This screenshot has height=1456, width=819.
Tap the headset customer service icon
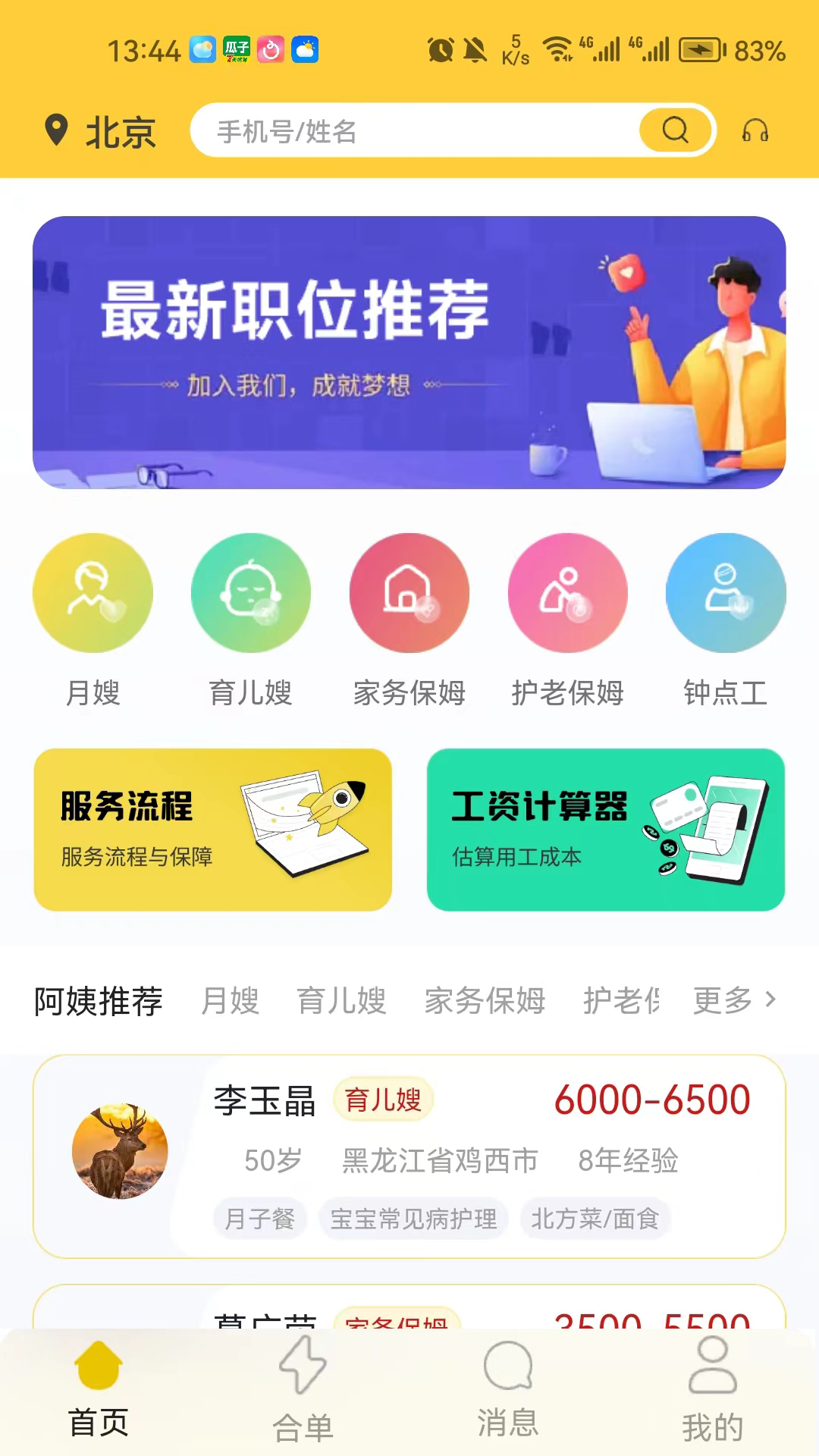[755, 130]
